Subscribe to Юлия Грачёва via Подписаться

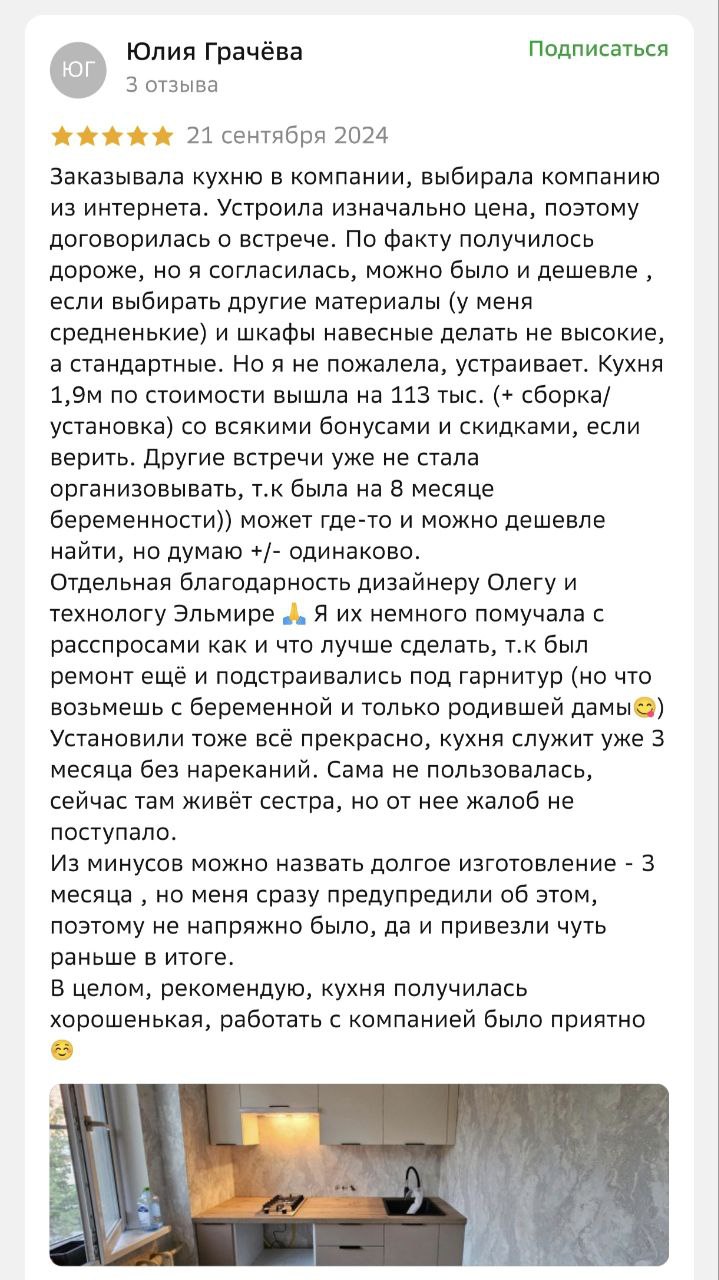[598, 49]
